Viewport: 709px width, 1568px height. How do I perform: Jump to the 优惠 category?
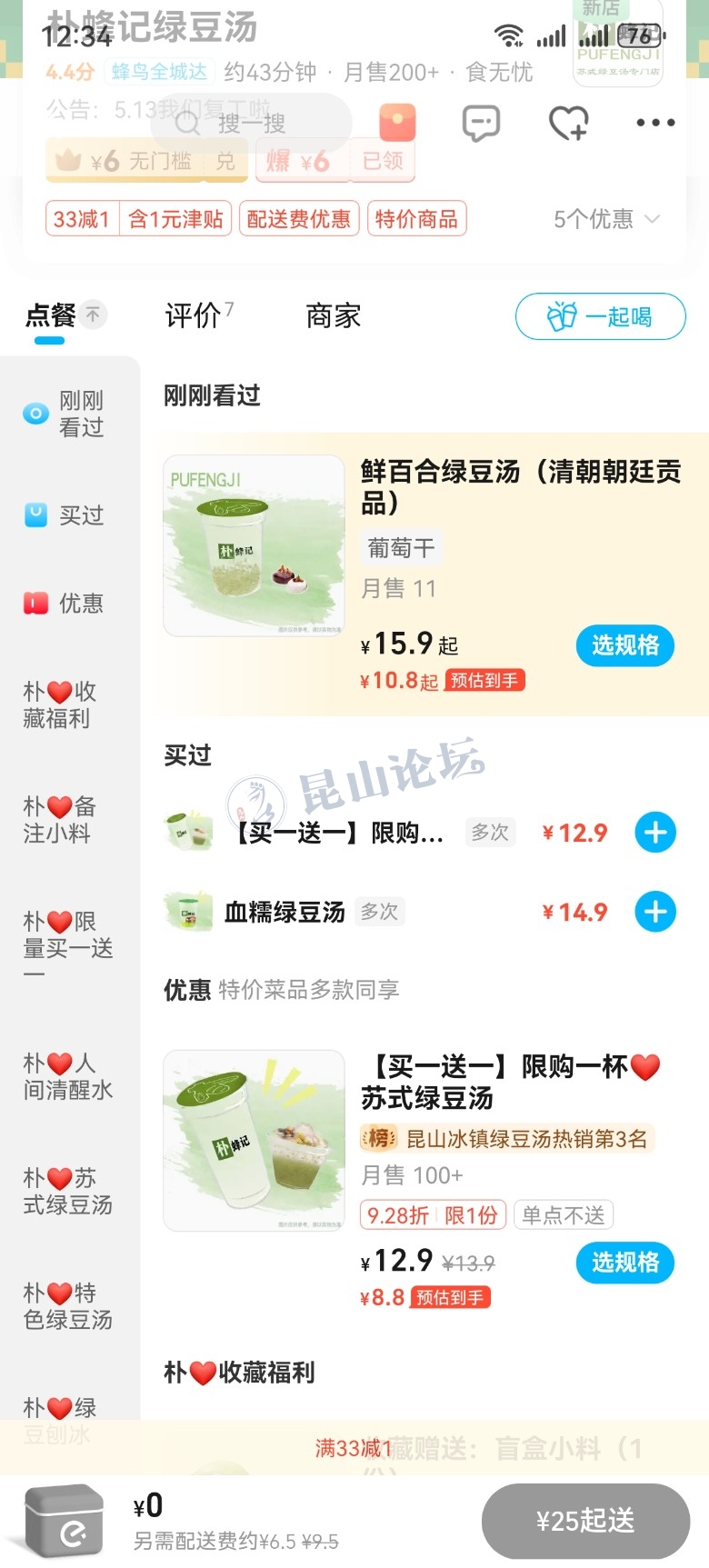(65, 603)
